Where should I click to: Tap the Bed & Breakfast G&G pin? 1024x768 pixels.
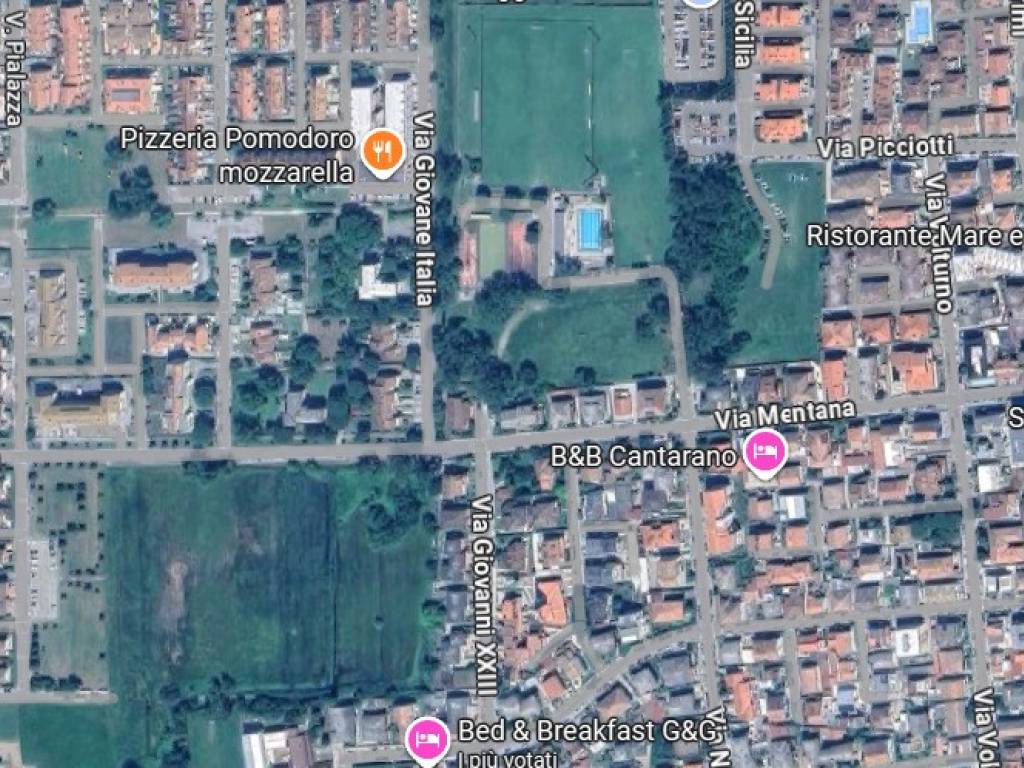click(x=429, y=739)
